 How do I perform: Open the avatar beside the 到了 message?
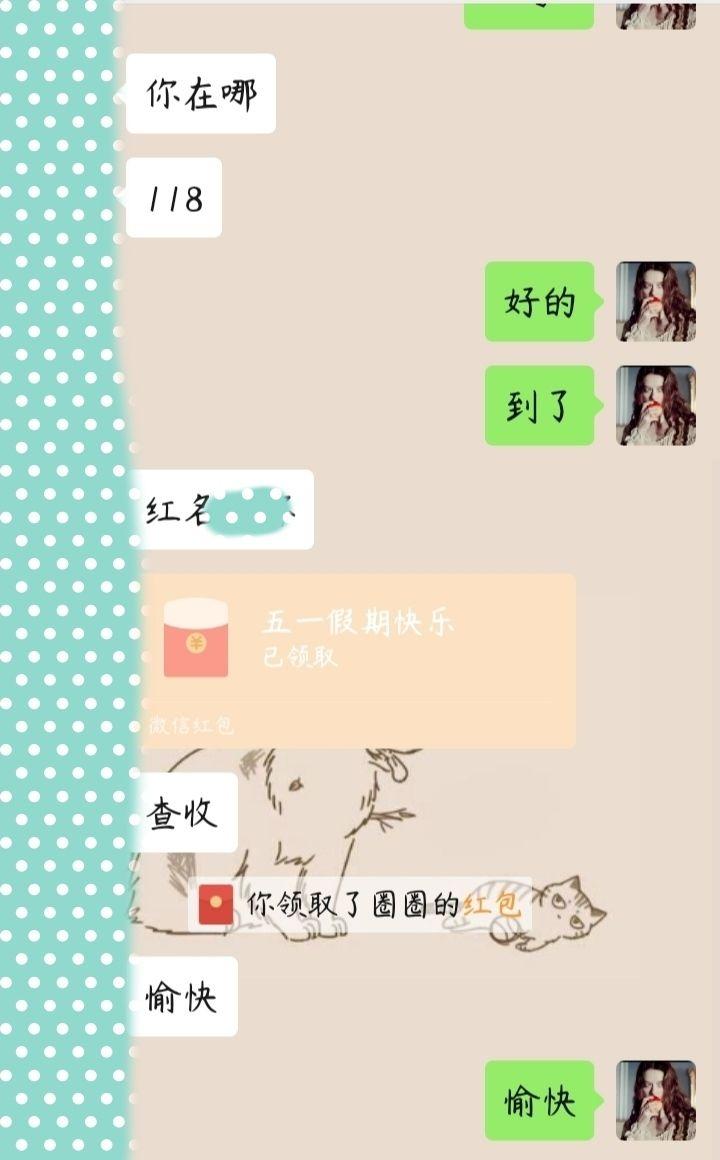[655, 405]
